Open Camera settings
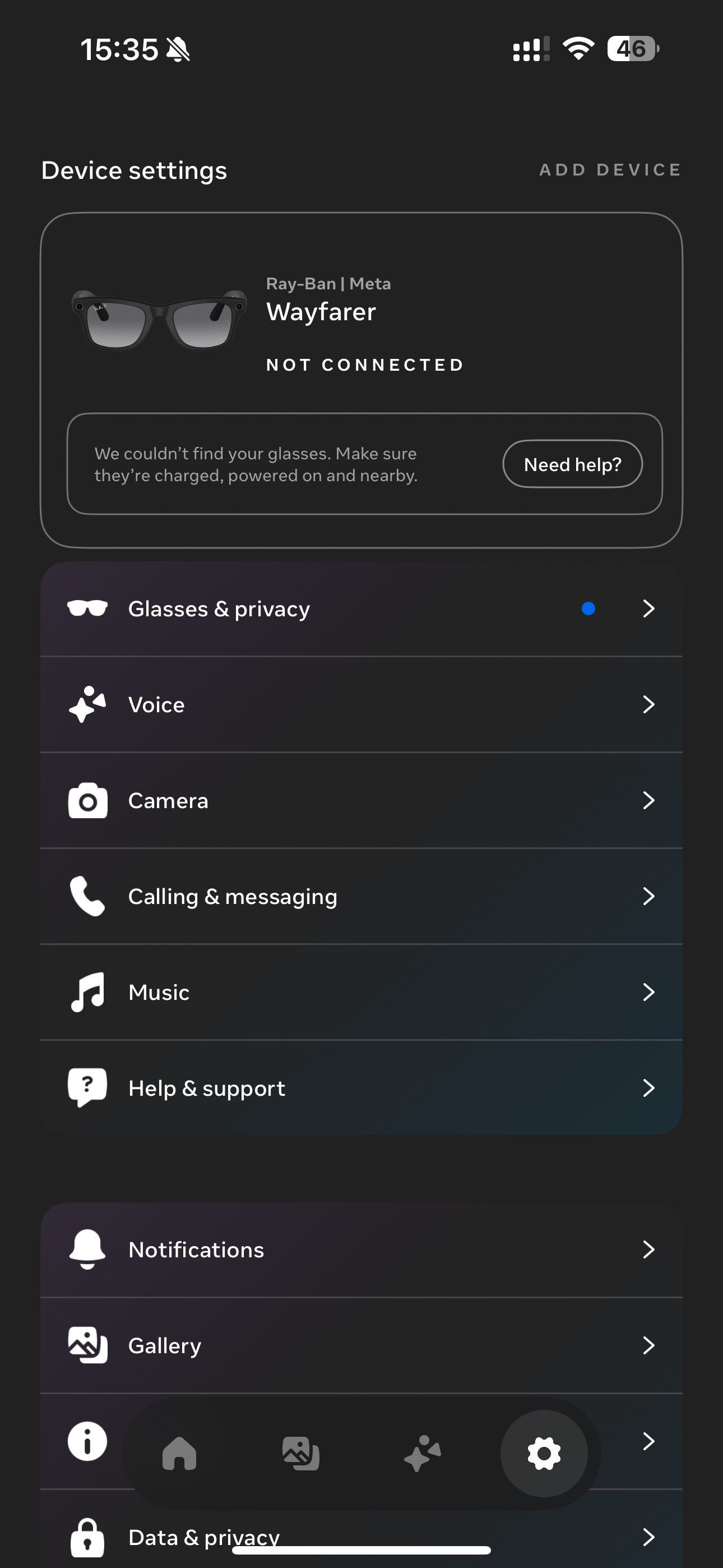The height and width of the screenshot is (1568, 723). pos(361,800)
